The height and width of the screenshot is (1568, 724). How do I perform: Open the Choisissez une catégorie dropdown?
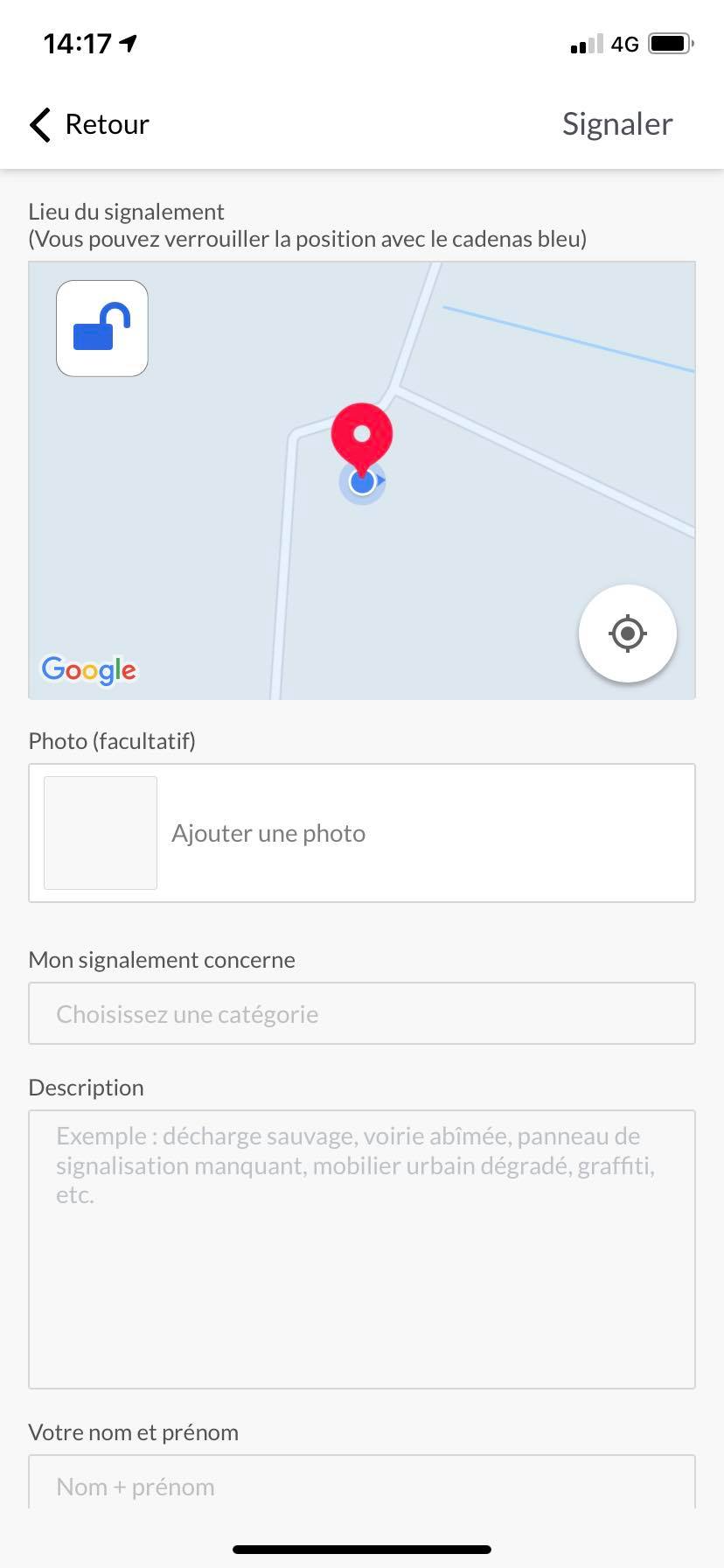(362, 1013)
